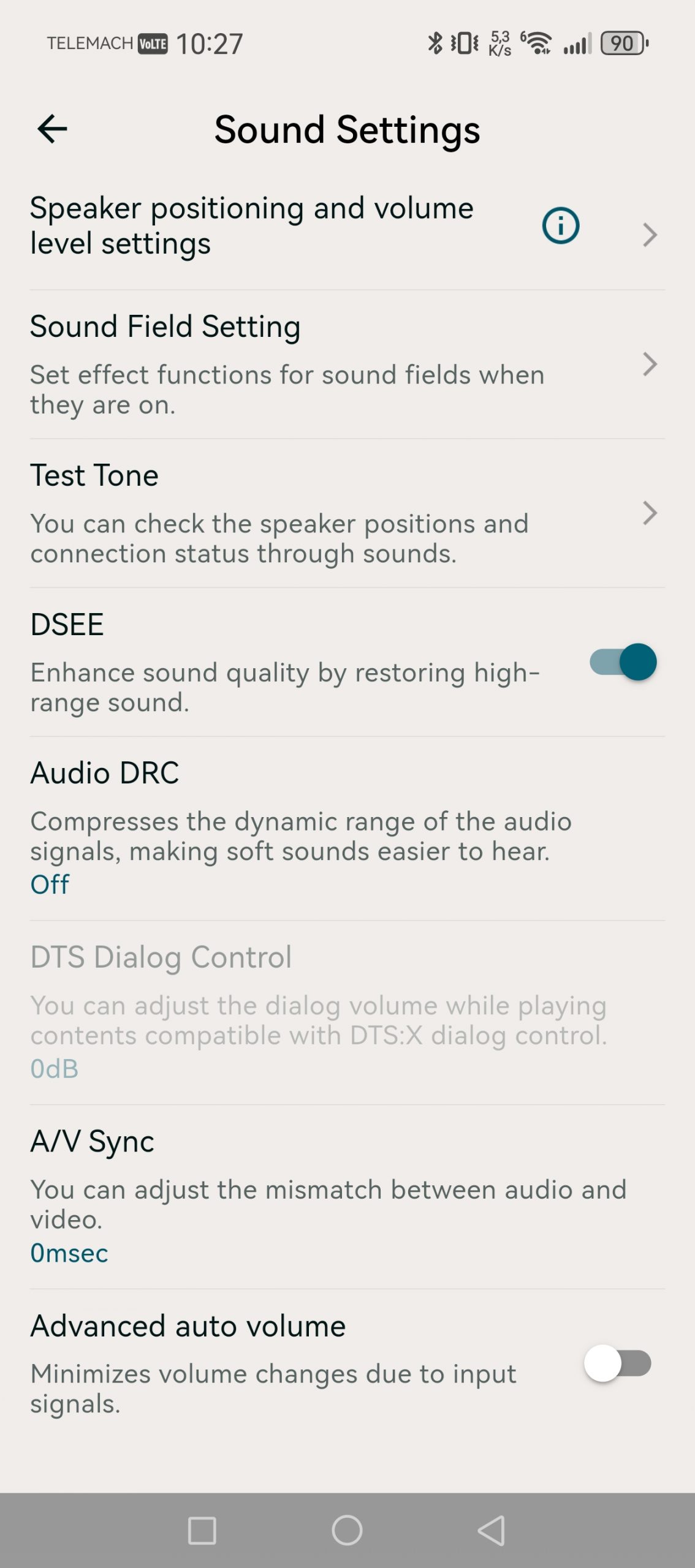This screenshot has height=1568, width=695.
Task: Tap the system home button
Action: 347,1530
